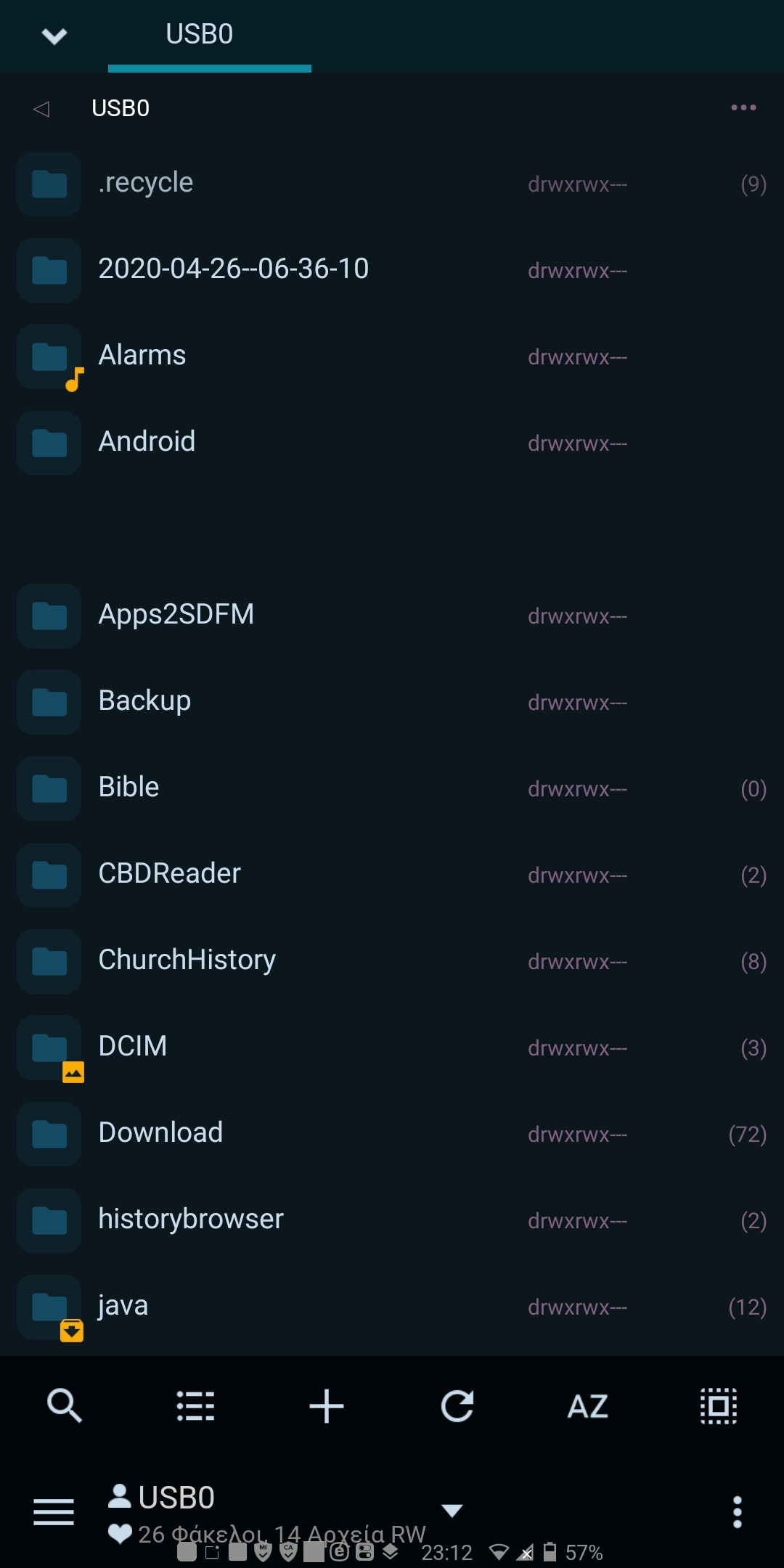Open the bottom vertical overflow menu
The image size is (784, 1568).
738,1512
